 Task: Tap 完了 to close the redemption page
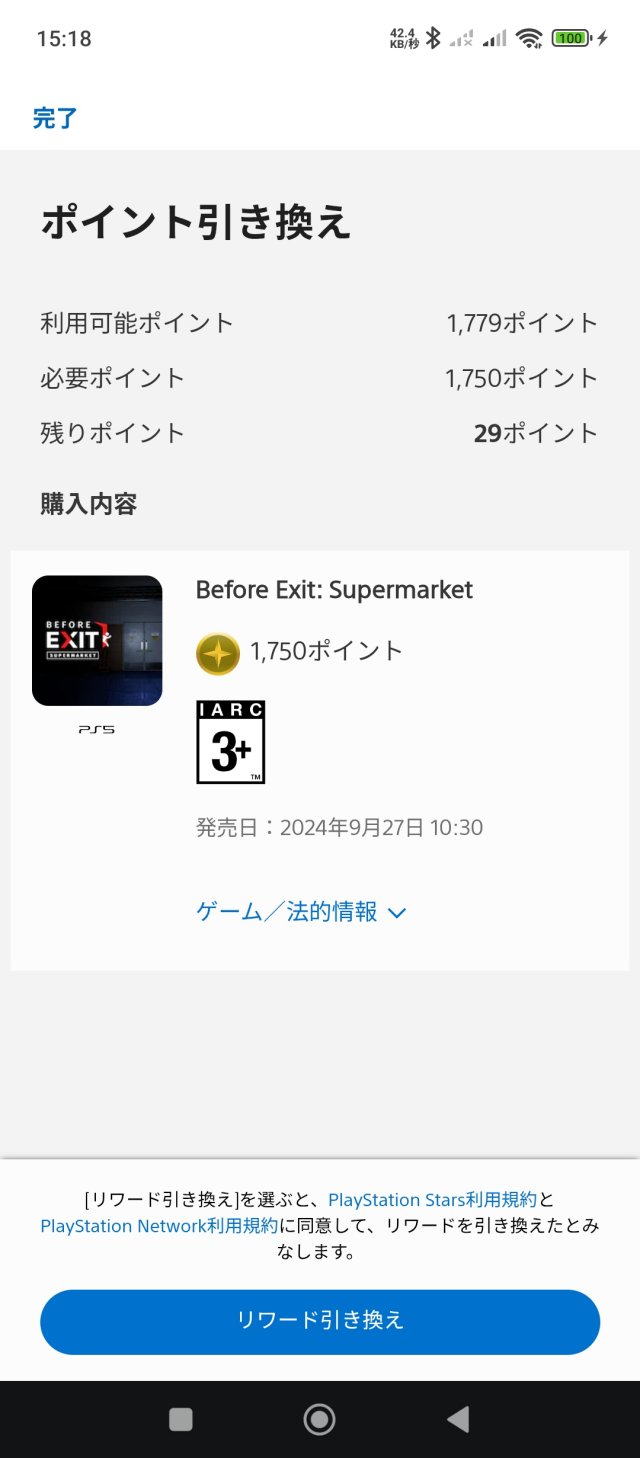pyautogui.click(x=55, y=118)
